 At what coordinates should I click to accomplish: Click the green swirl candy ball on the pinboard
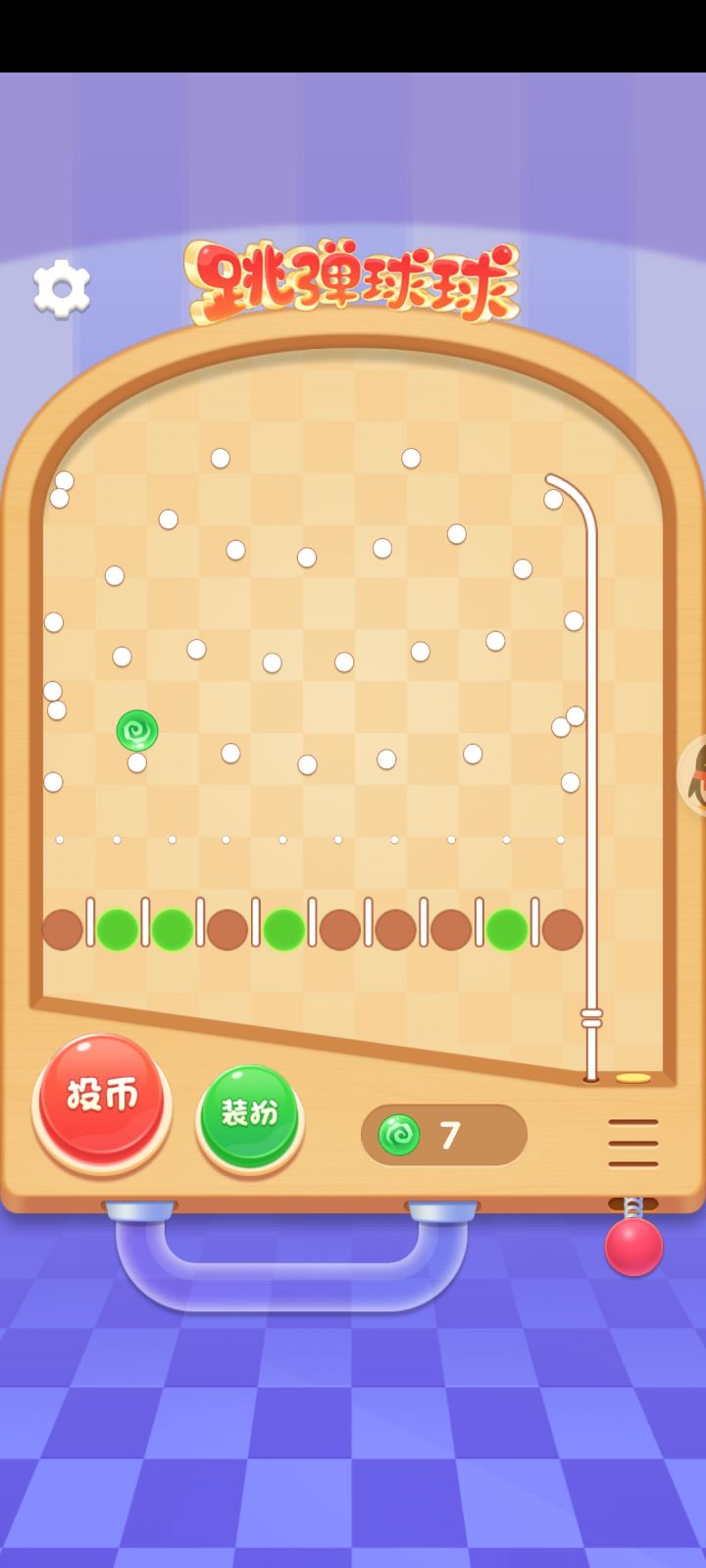pyautogui.click(x=137, y=730)
